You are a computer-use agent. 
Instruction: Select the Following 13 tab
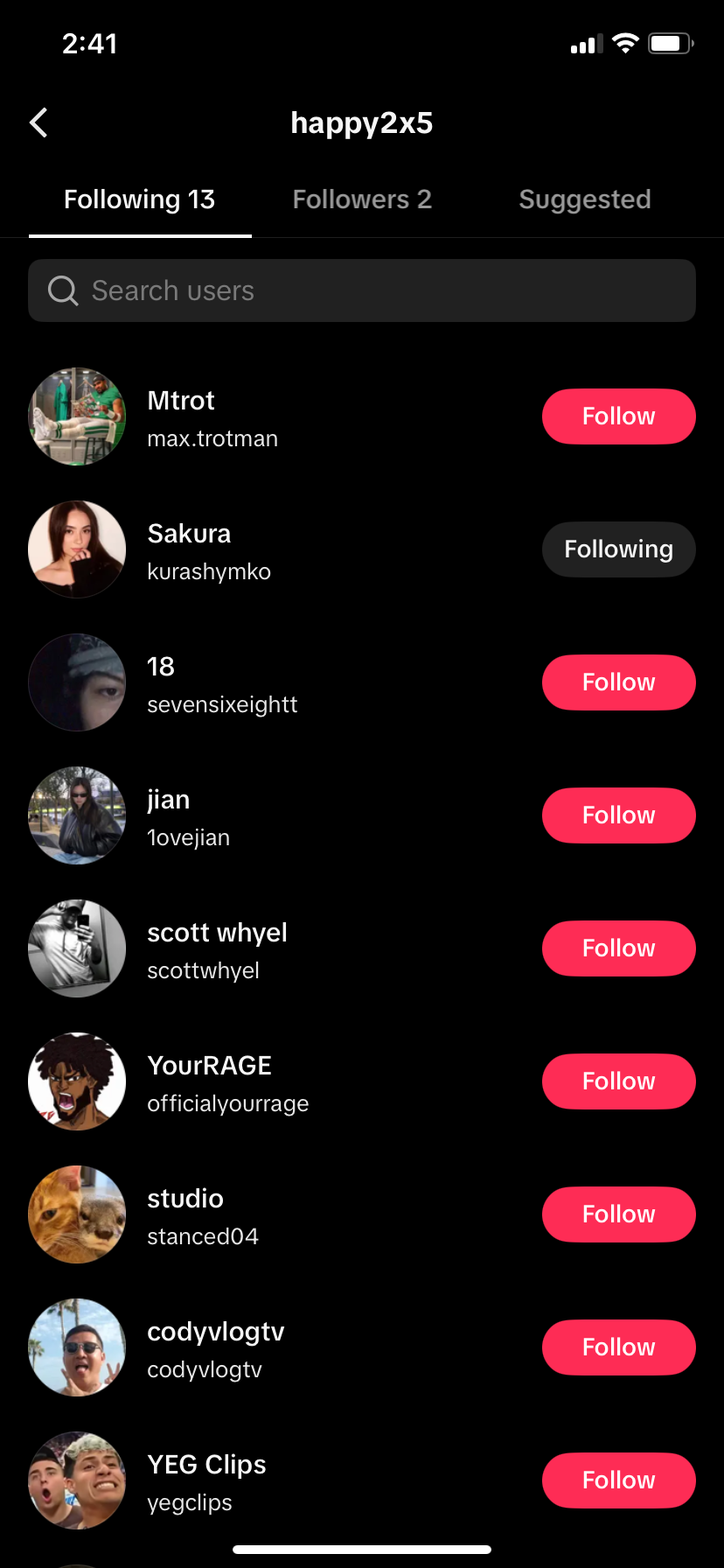(140, 199)
